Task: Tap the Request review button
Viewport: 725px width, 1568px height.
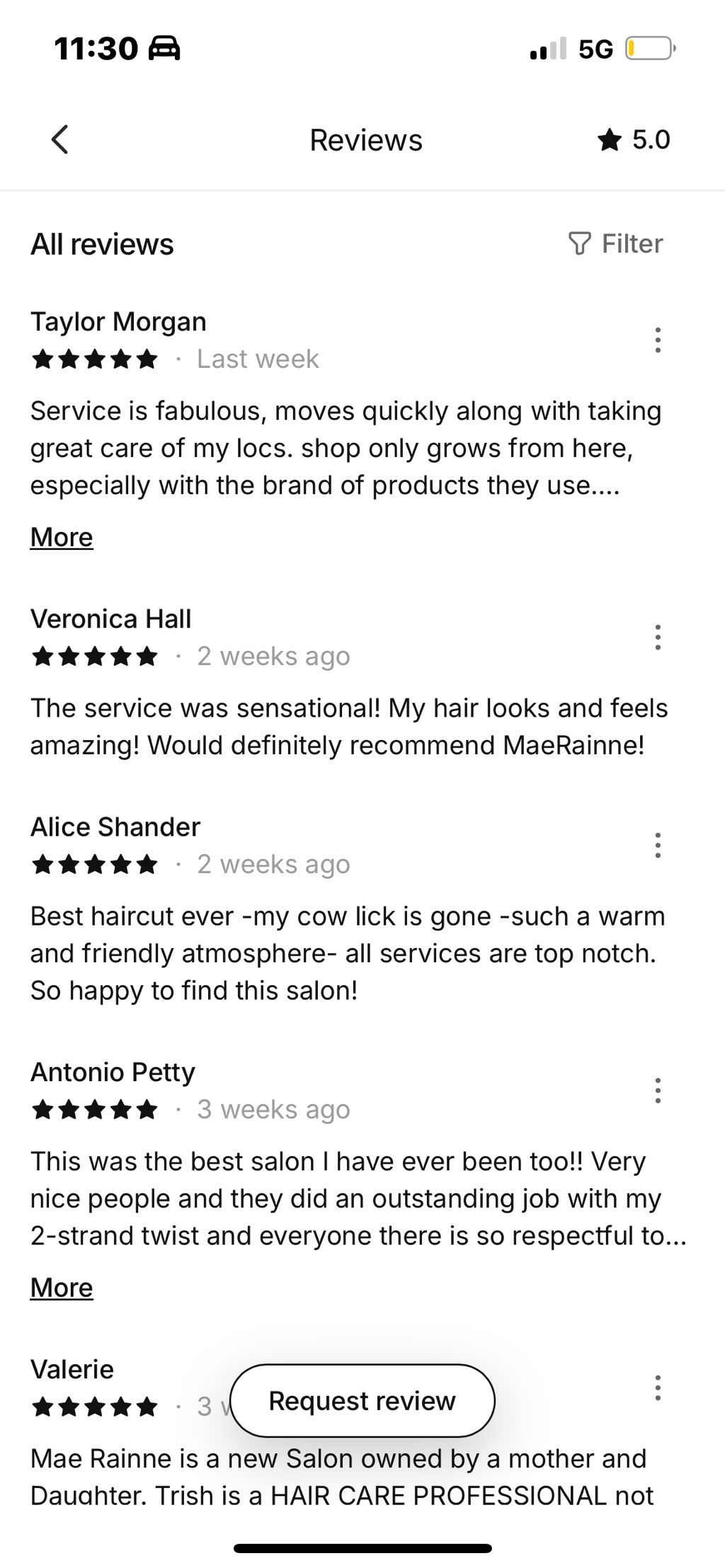Action: 362,1400
